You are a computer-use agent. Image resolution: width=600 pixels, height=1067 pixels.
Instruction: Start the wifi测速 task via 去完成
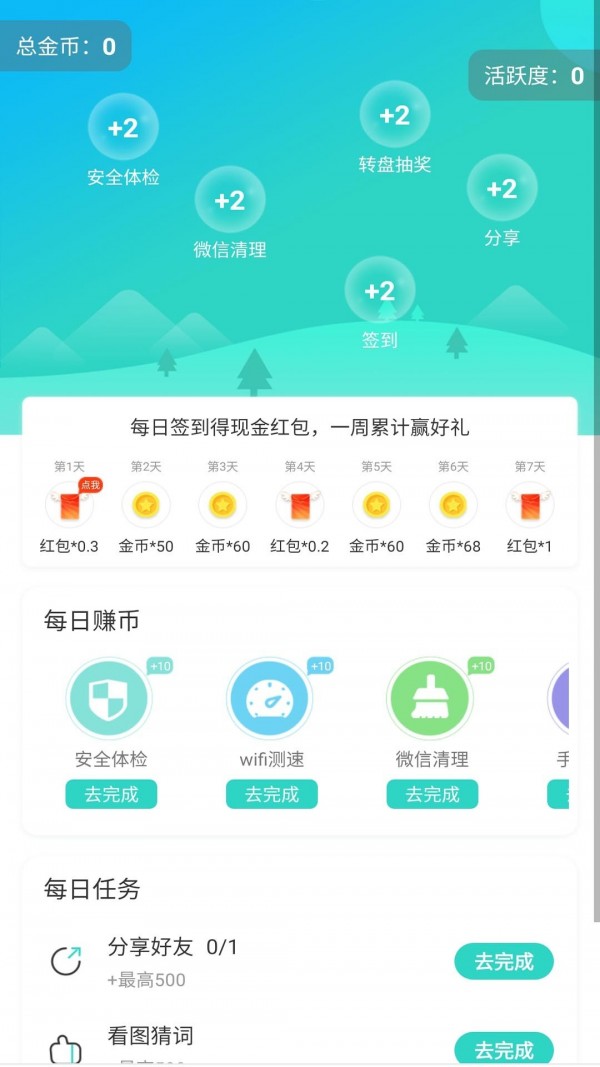coord(272,794)
